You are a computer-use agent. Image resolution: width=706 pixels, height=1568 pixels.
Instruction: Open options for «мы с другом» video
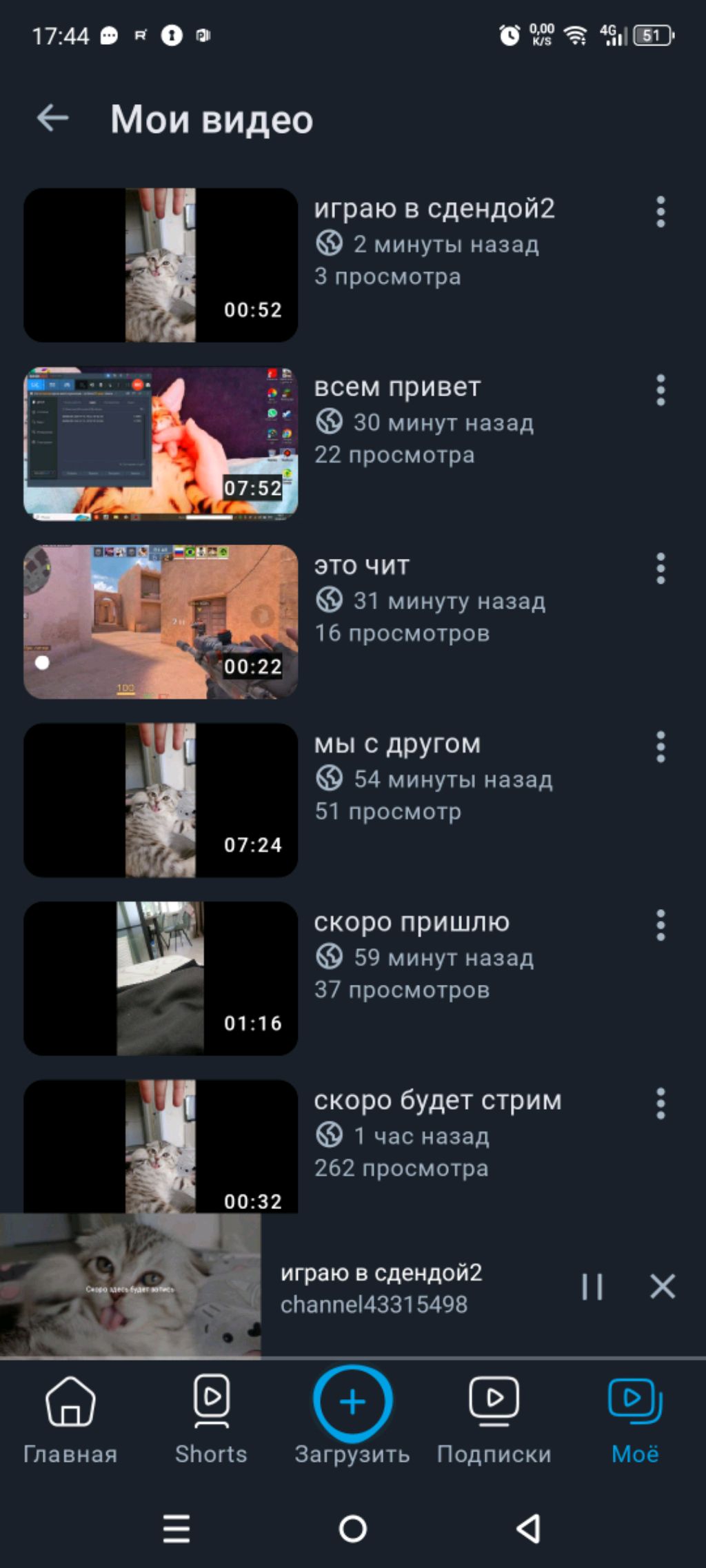(660, 747)
